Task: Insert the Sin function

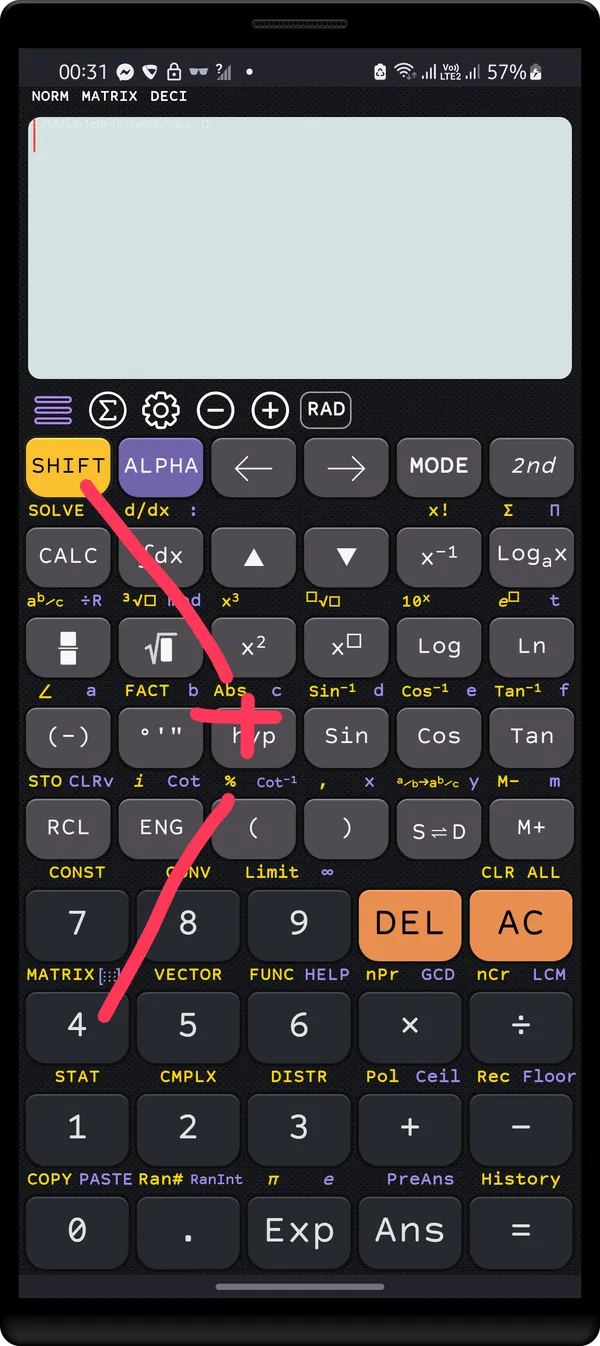Action: (346, 736)
